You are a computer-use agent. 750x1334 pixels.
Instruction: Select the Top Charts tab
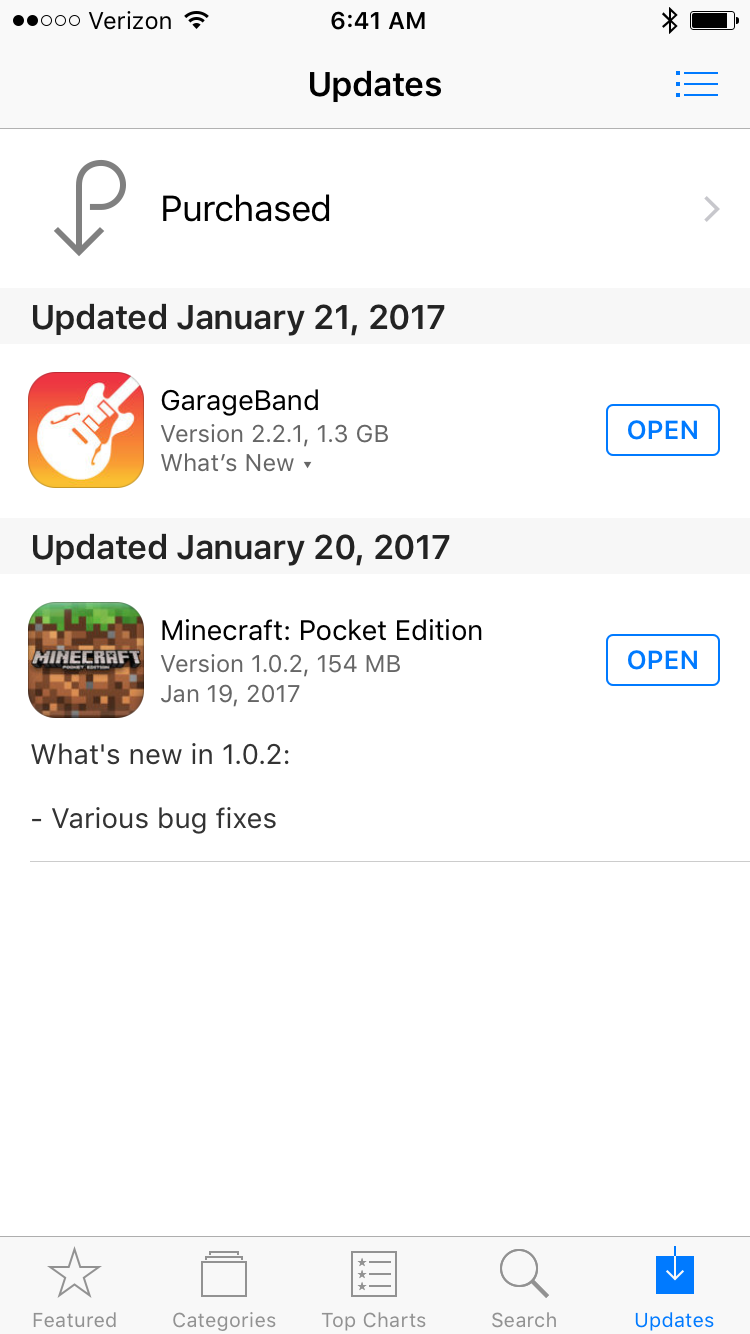click(x=374, y=1286)
